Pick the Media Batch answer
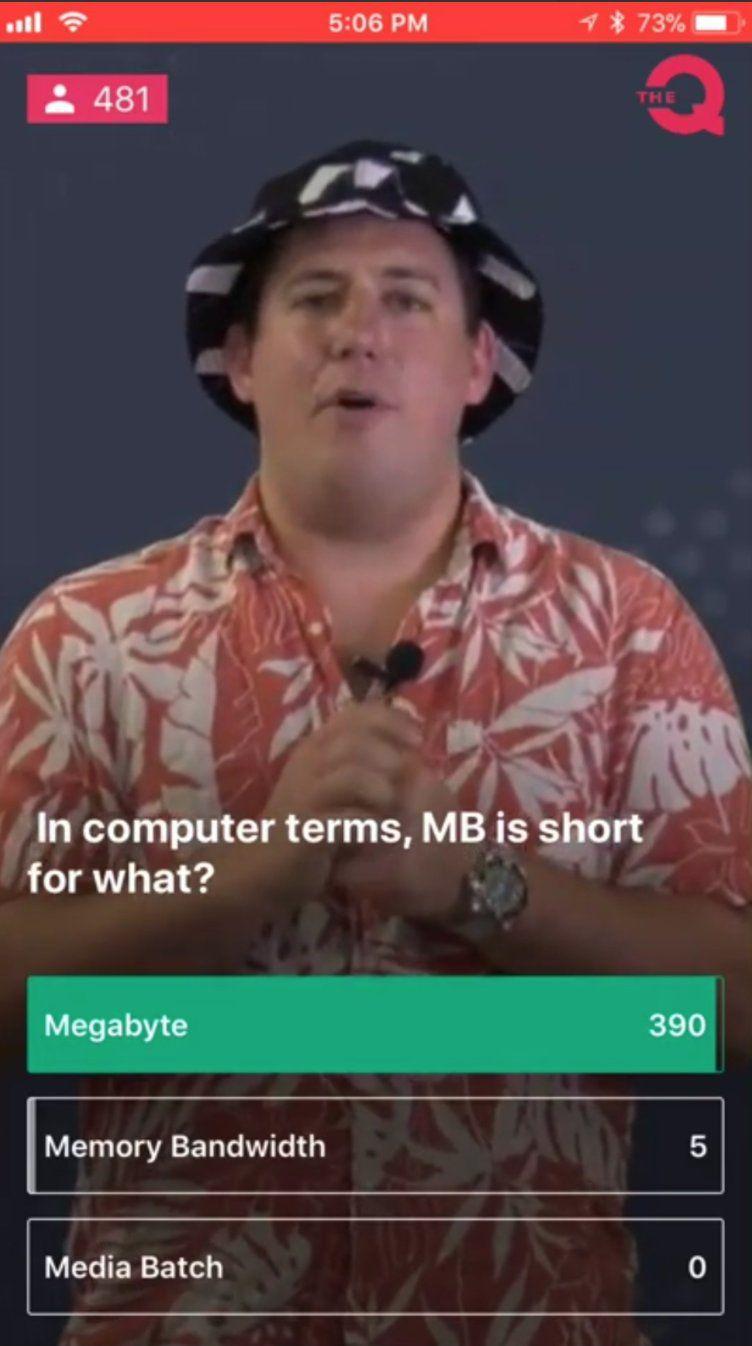Image resolution: width=752 pixels, height=1346 pixels. click(375, 1267)
